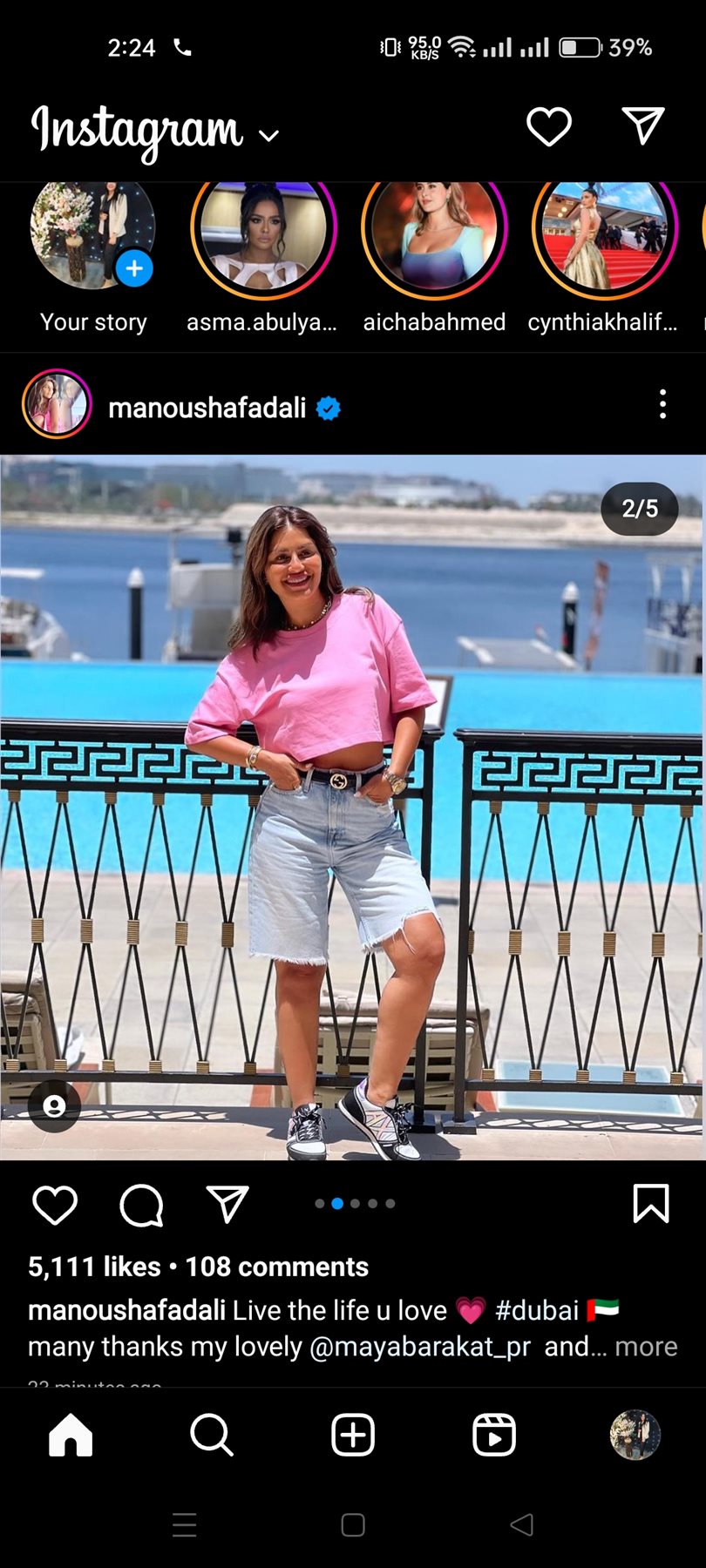Add to Your story

pos(134,268)
